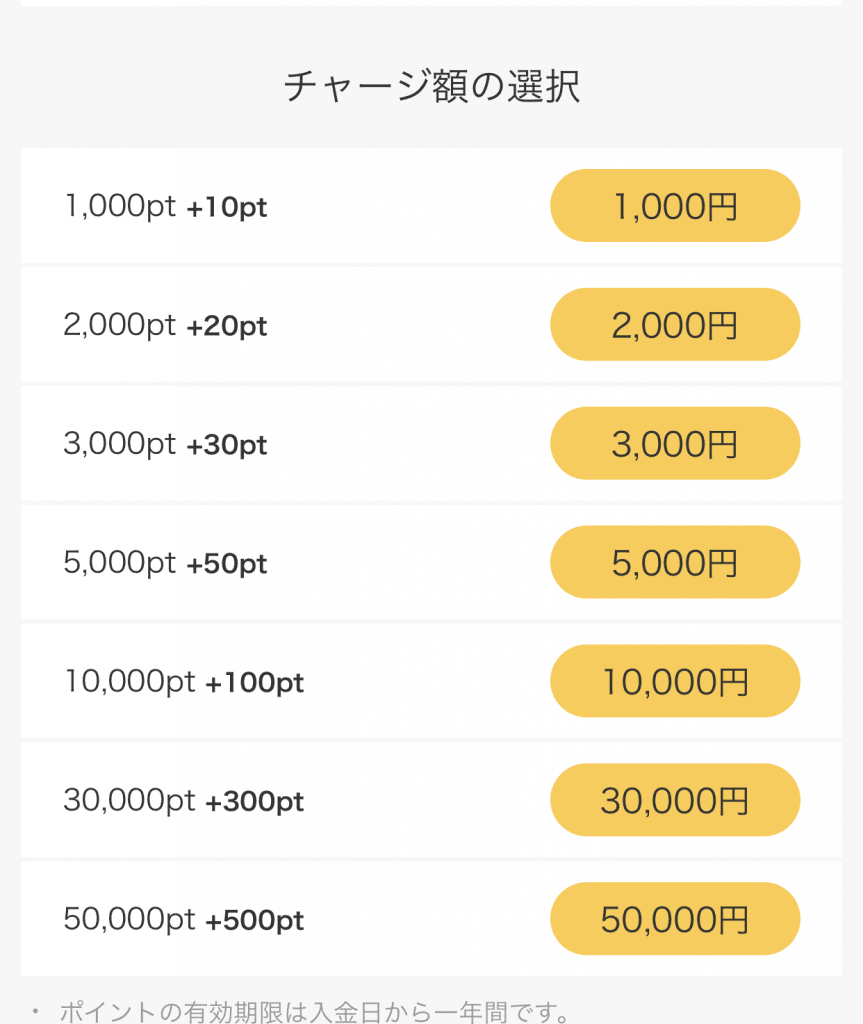Choose the 2,000円 charge amount
This screenshot has height=1024, width=863.
(675, 325)
